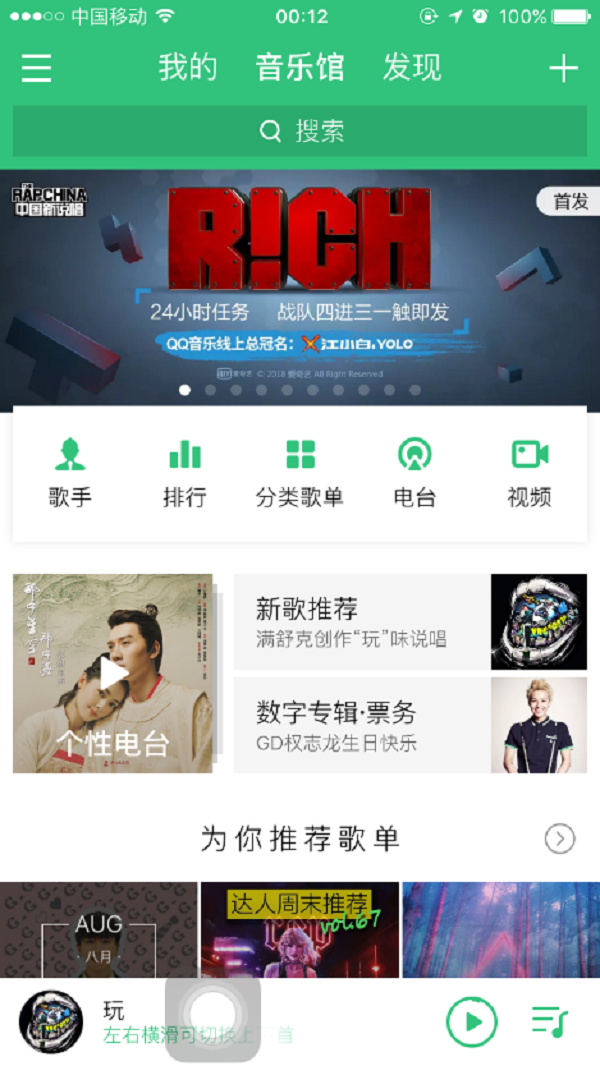Open the 达人周末推荐 playlist
The image size is (600, 1066).
tap(300, 930)
